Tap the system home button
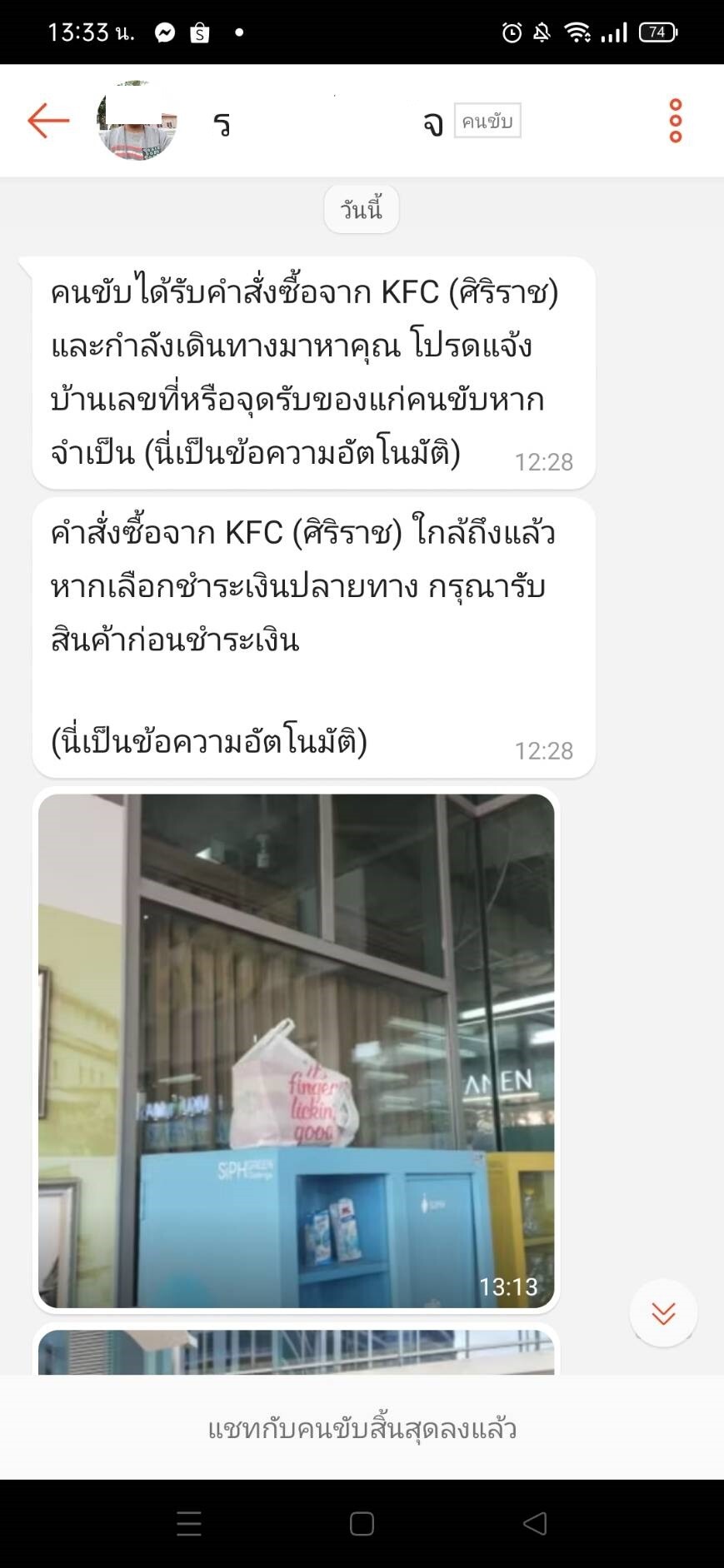This screenshot has width=724, height=1568. (362, 1523)
